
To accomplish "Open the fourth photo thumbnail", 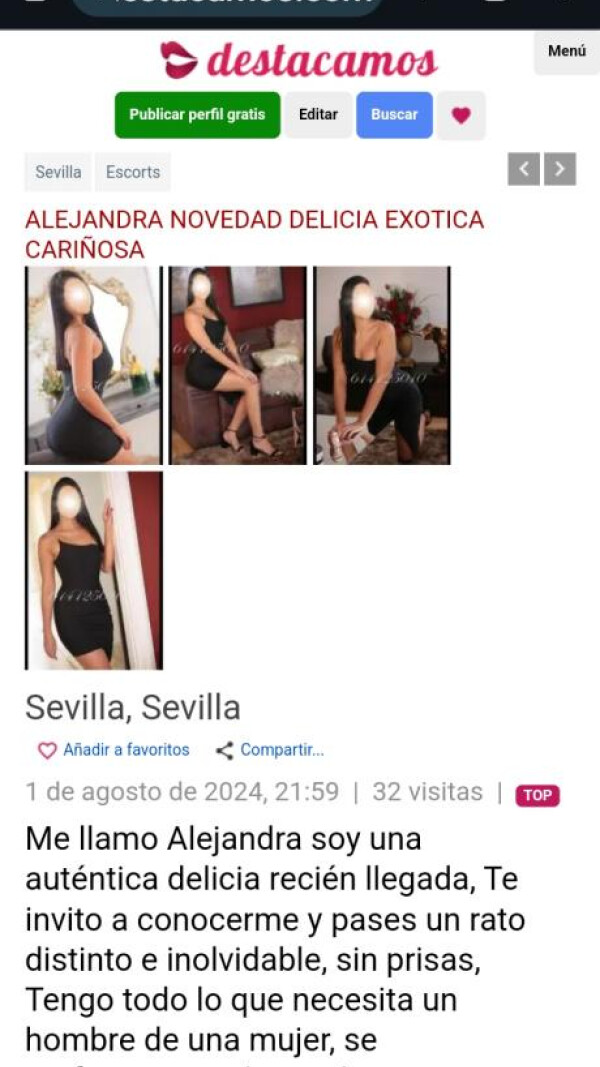I will pos(93,570).
